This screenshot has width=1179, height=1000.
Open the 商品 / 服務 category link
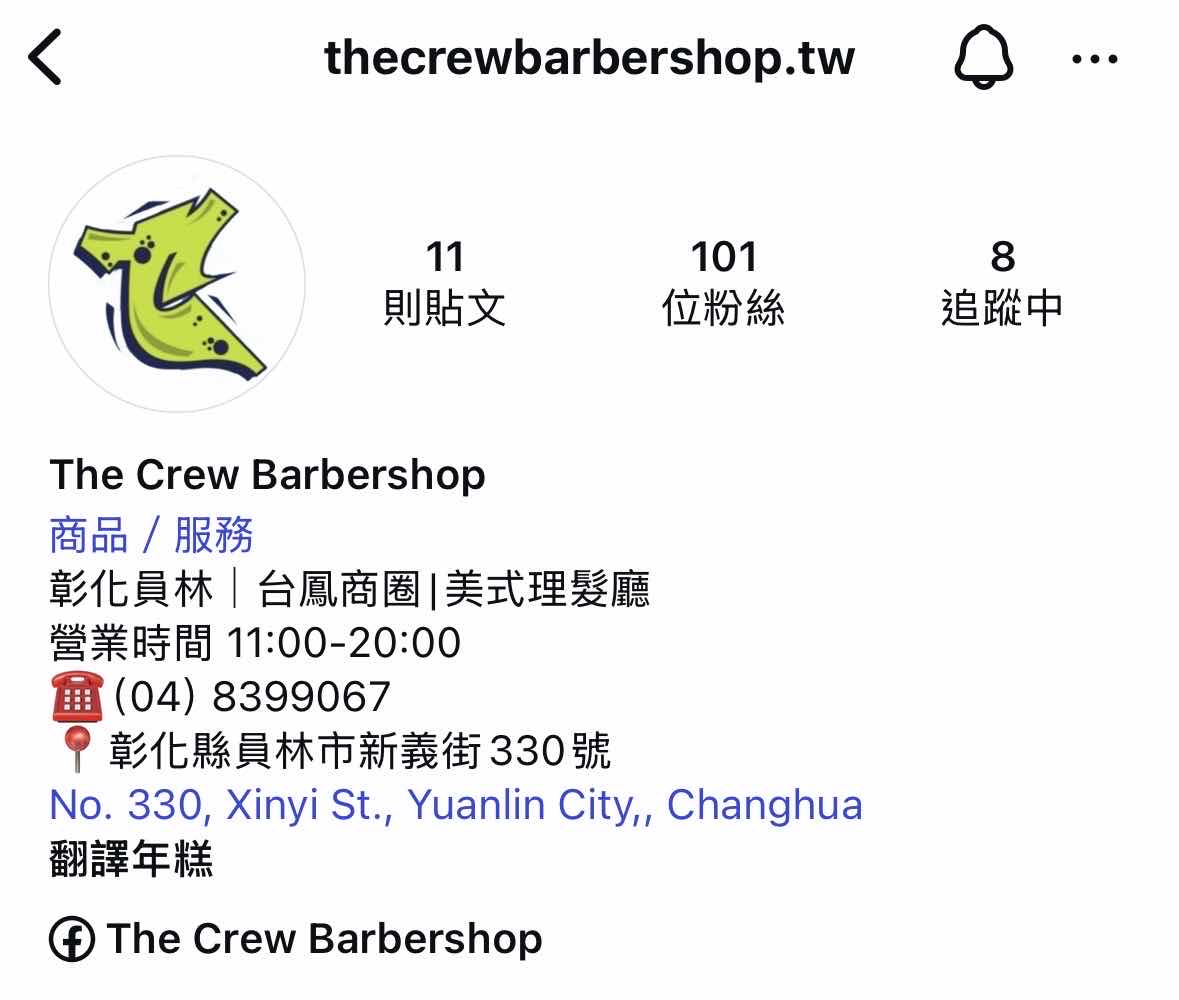(x=151, y=535)
